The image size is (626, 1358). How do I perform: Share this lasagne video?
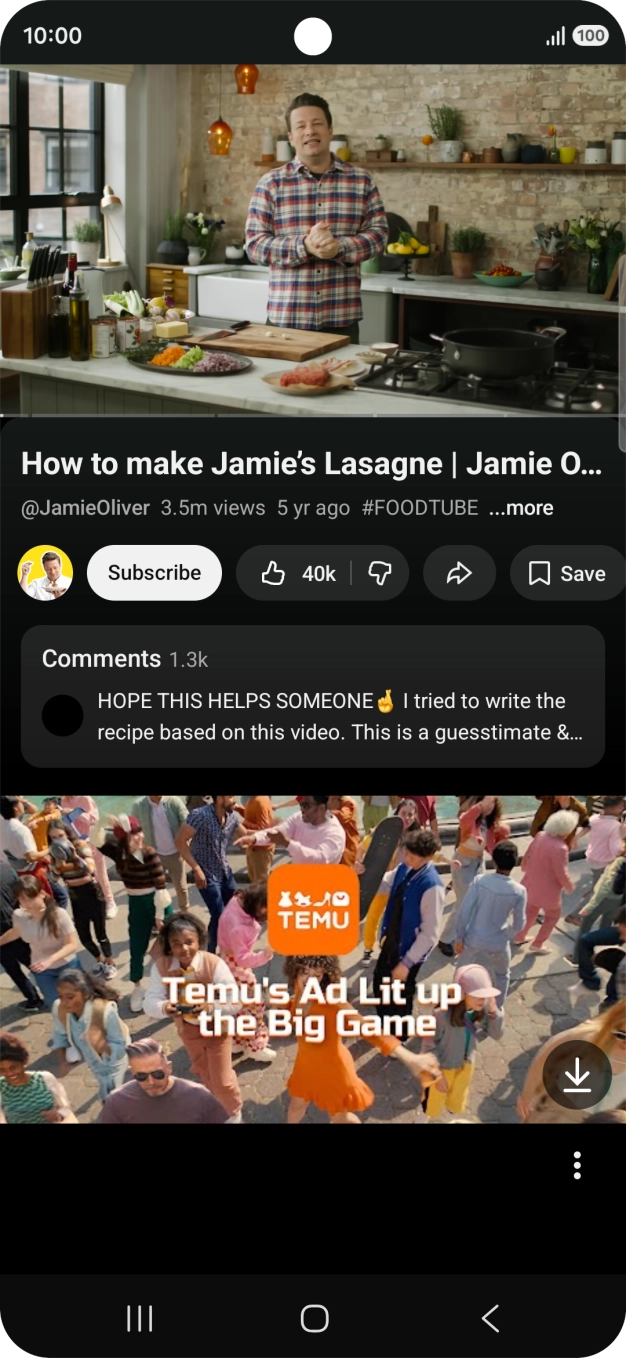[x=459, y=573]
